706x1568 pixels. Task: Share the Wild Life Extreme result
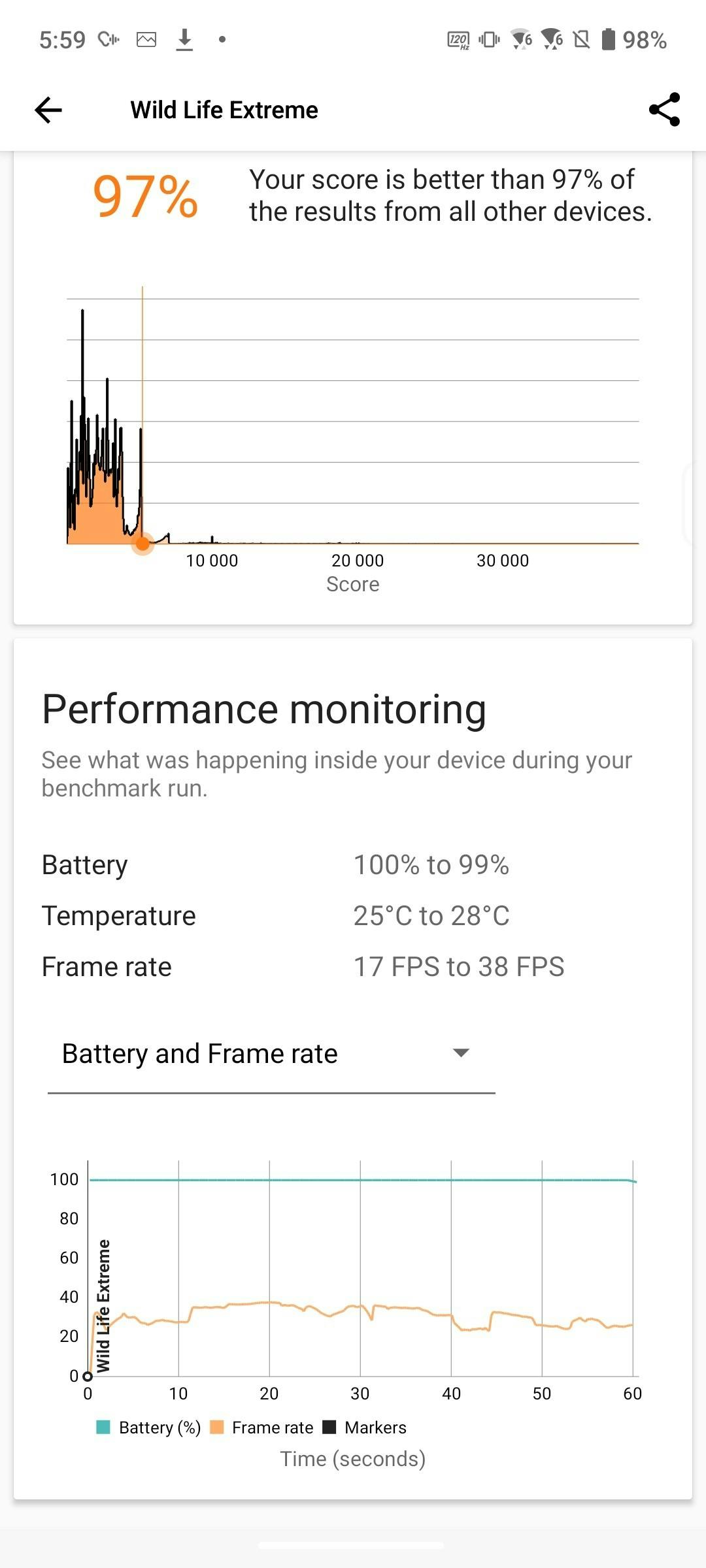664,110
